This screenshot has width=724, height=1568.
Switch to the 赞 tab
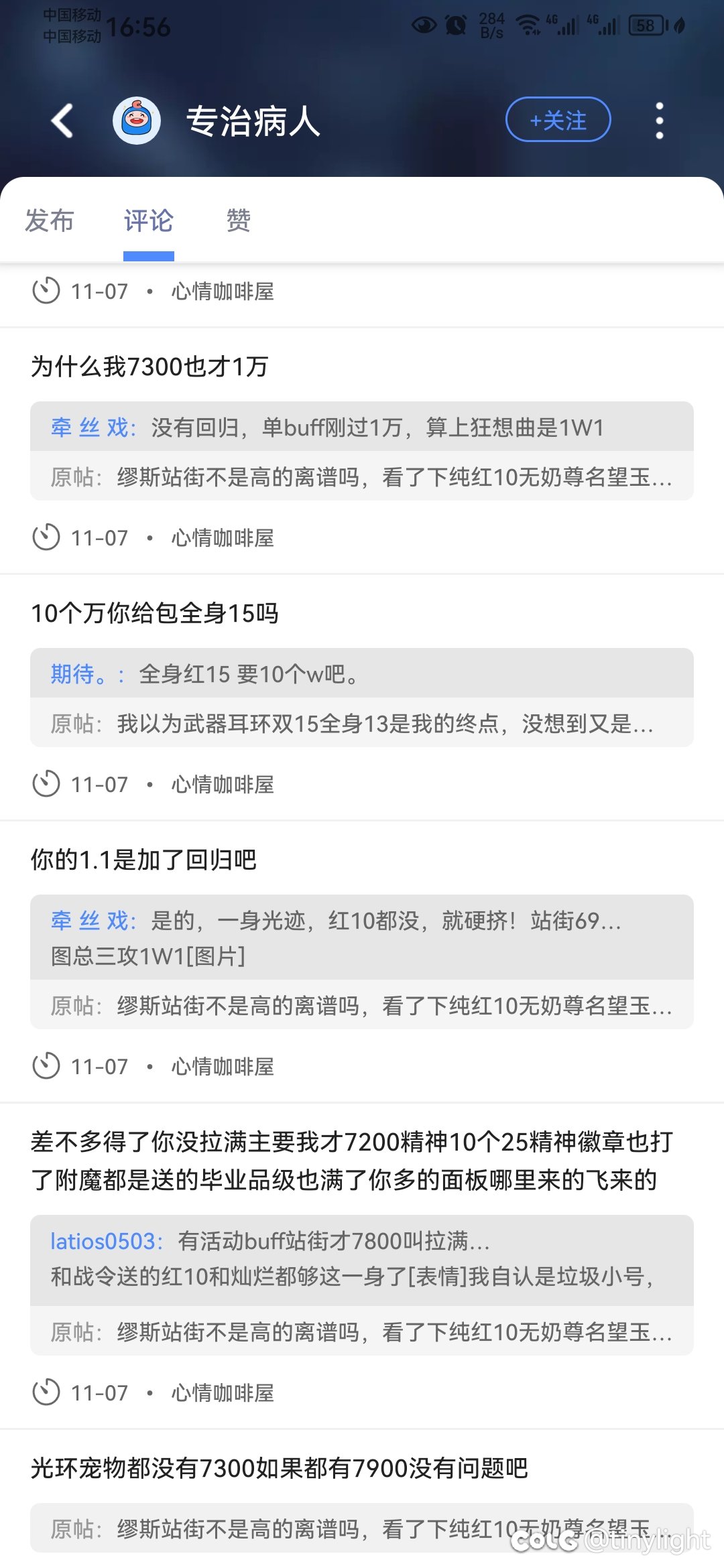point(239,221)
